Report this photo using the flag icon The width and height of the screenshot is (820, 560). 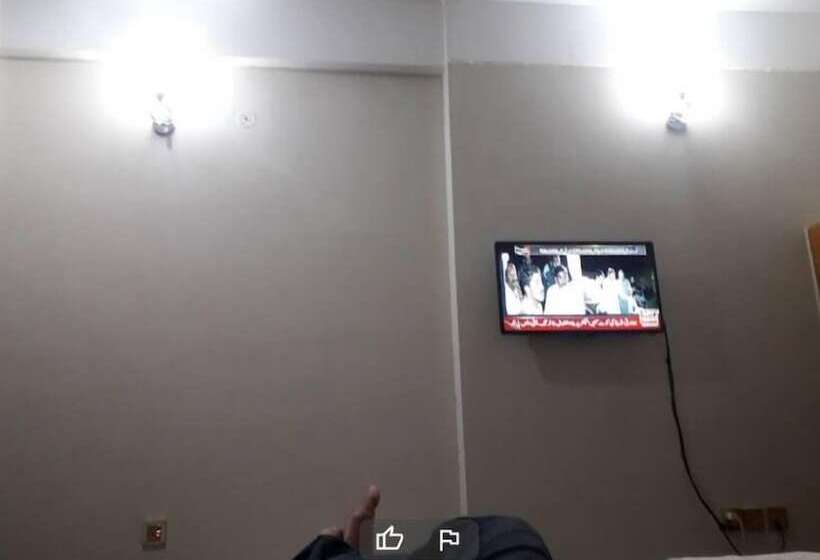[x=449, y=540]
